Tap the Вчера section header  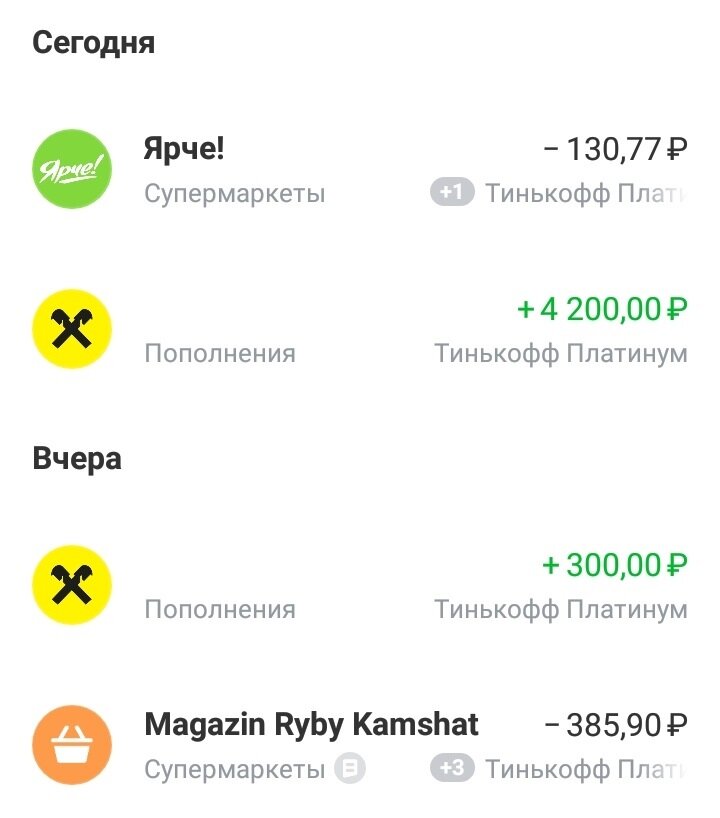click(x=77, y=457)
